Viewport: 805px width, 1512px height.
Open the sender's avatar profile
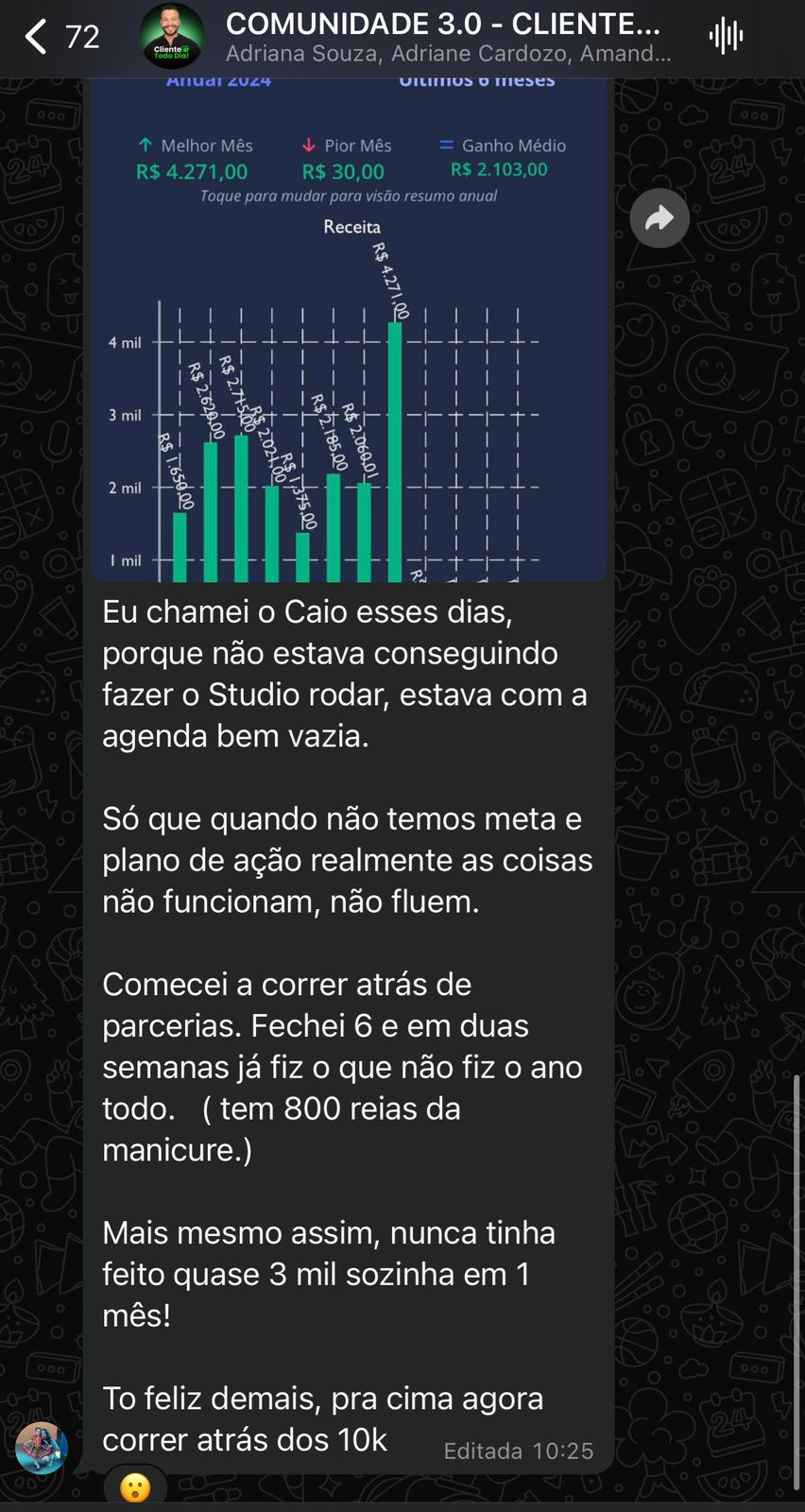[x=42, y=1448]
